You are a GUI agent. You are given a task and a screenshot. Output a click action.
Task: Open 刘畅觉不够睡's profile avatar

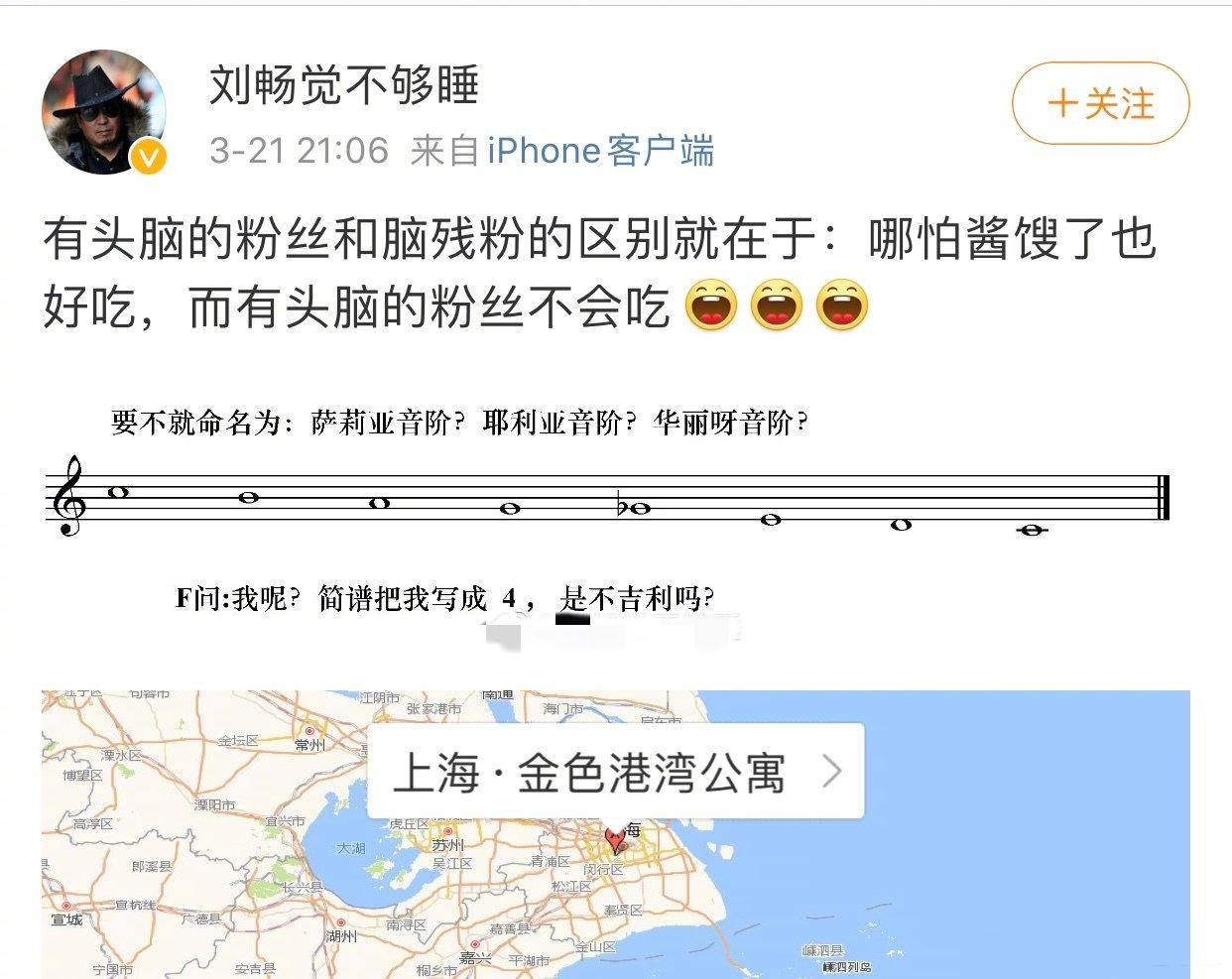pos(103,112)
